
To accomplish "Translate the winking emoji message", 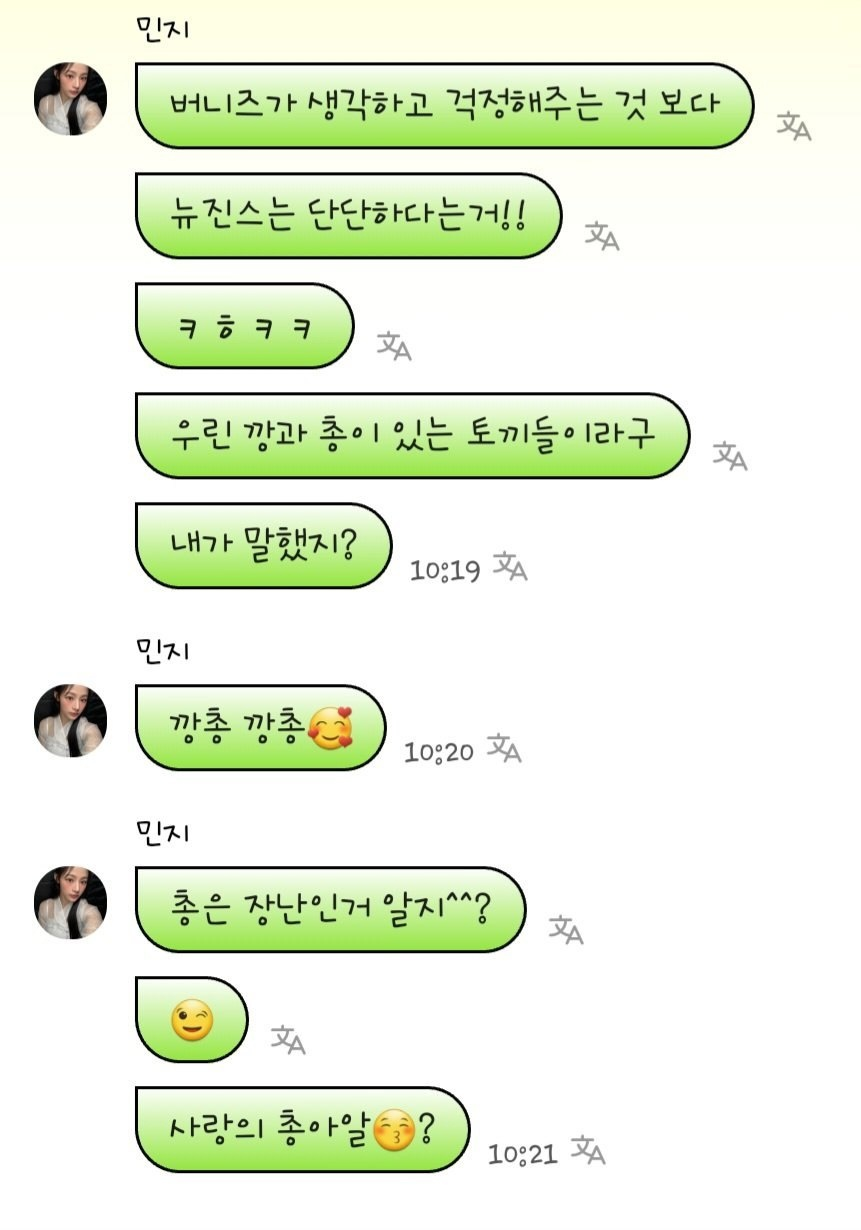I will coord(288,1040).
